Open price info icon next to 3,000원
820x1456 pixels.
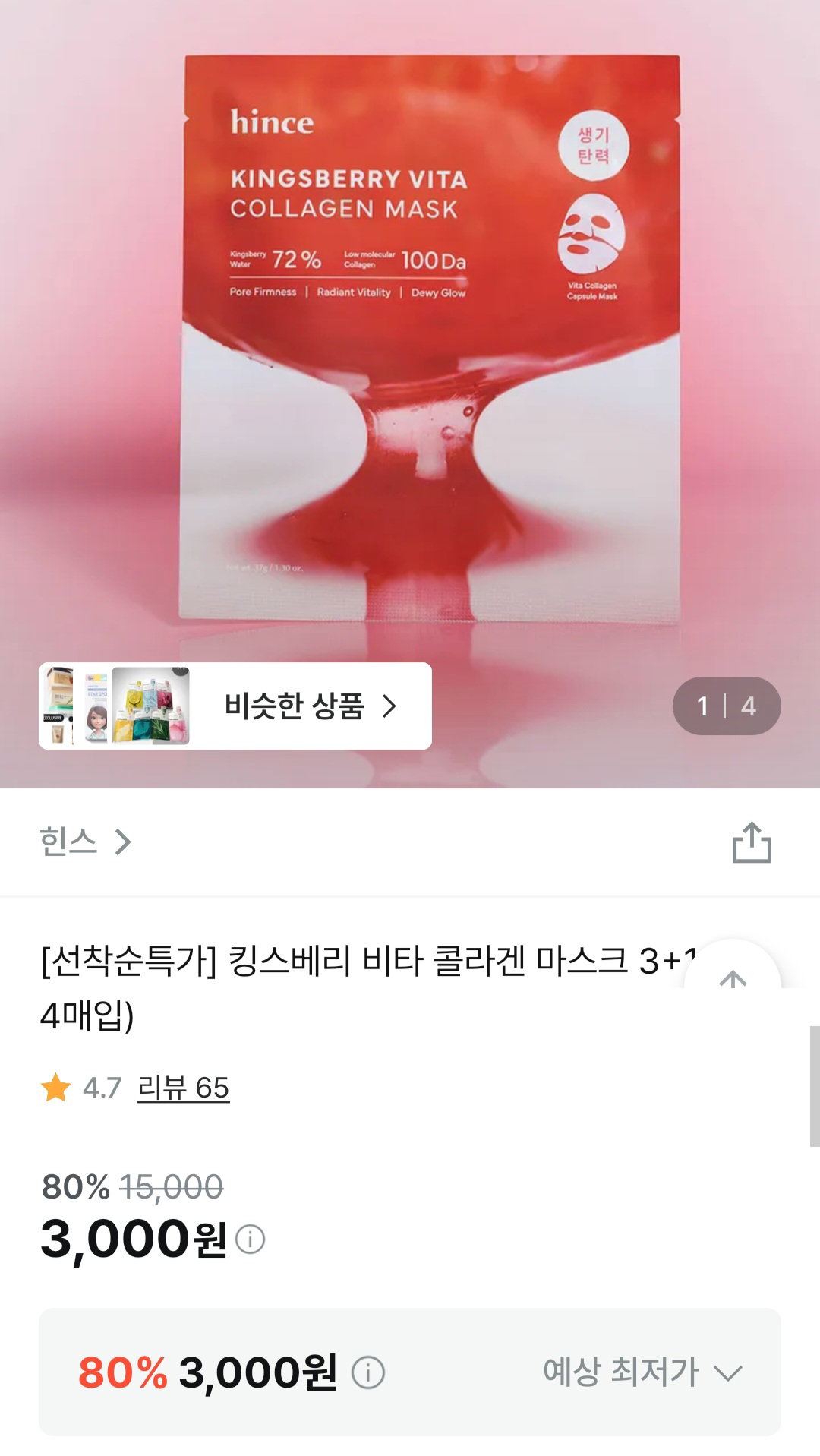[250, 1239]
